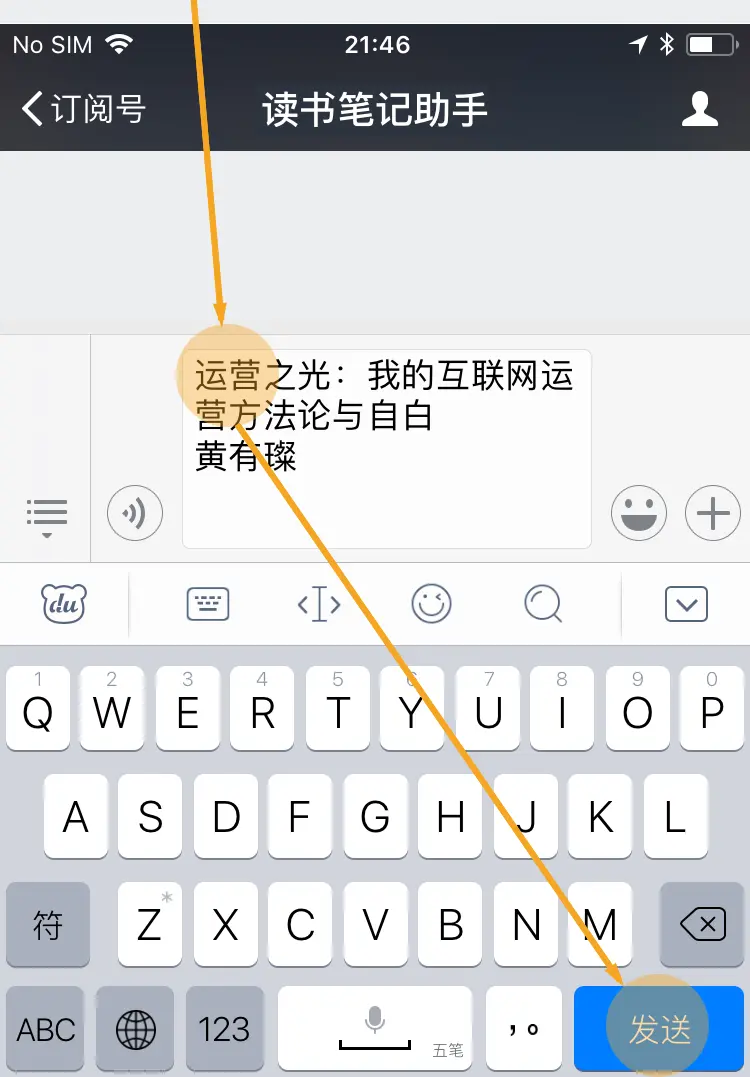
Task: Go back to 订阅号 list
Action: click(84, 109)
